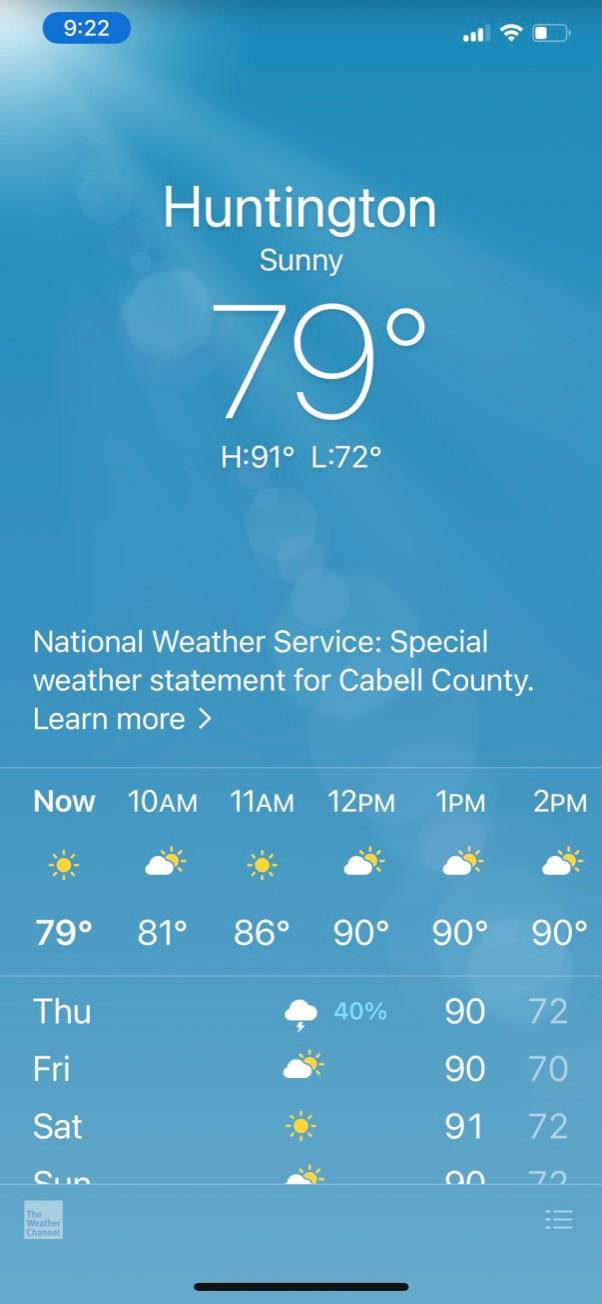Open The Weather Channel link

click(x=43, y=1220)
